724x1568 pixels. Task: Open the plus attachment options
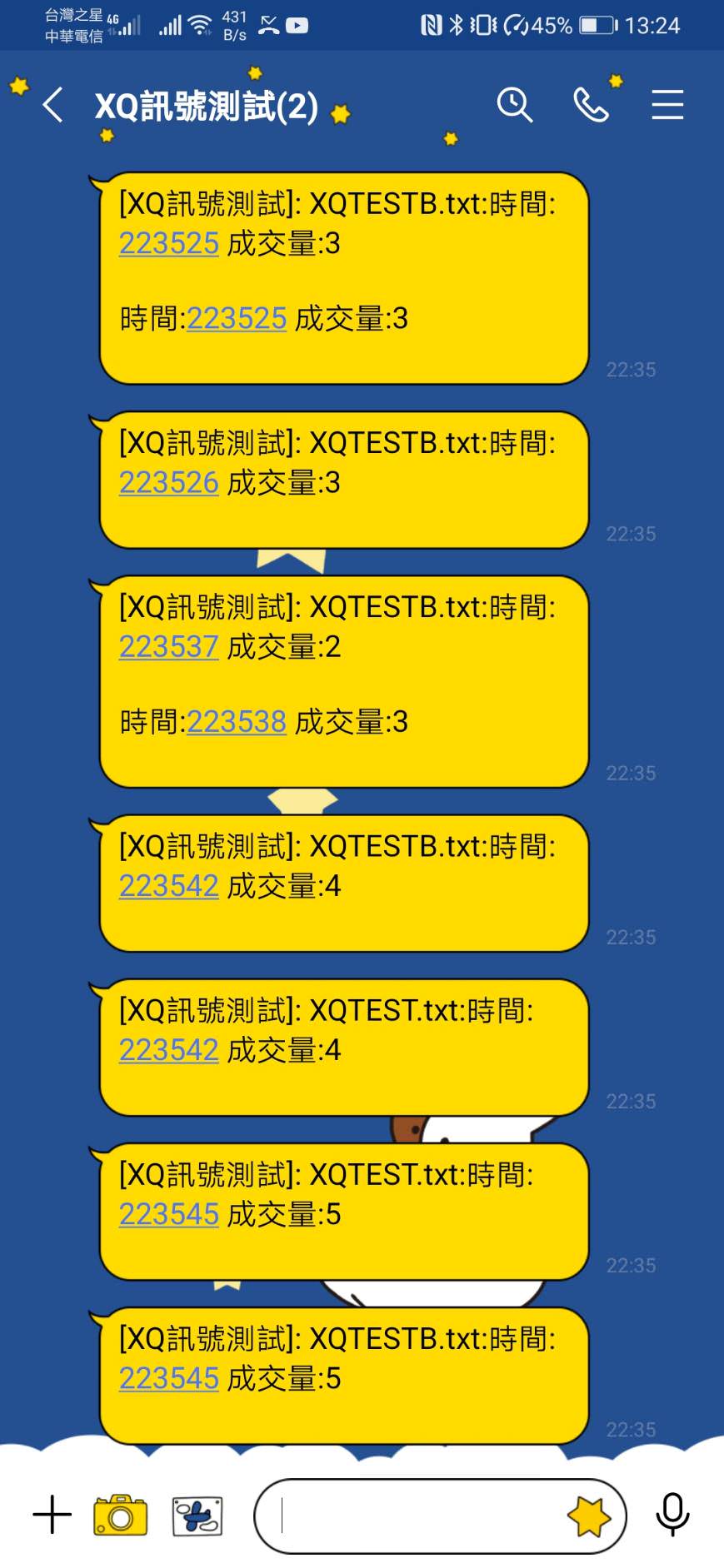coord(52,1515)
